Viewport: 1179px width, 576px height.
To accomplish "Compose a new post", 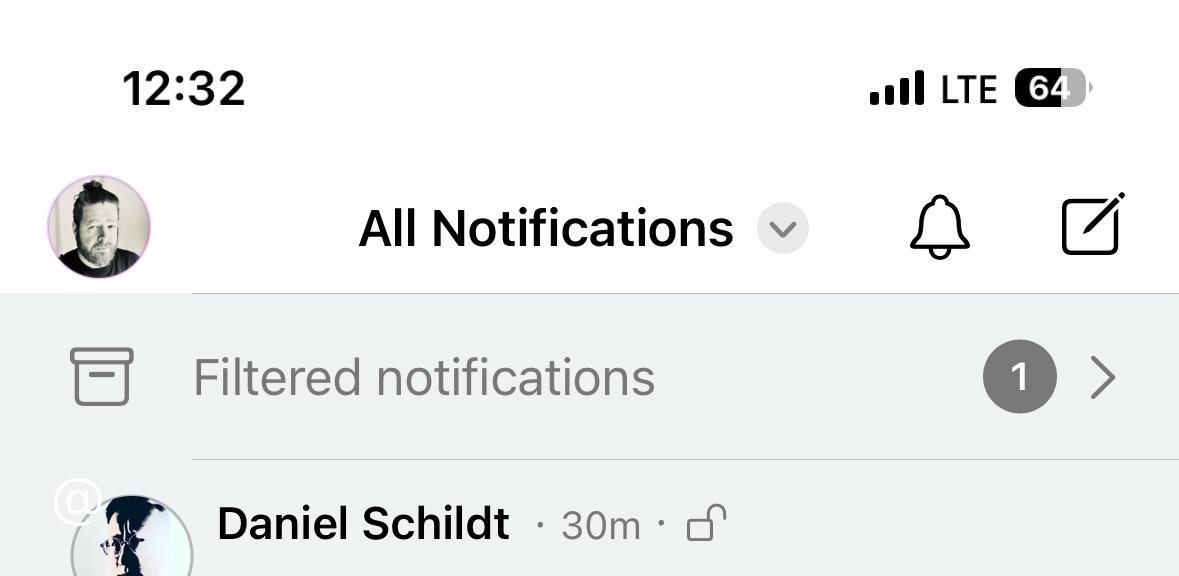I will coord(1092,225).
